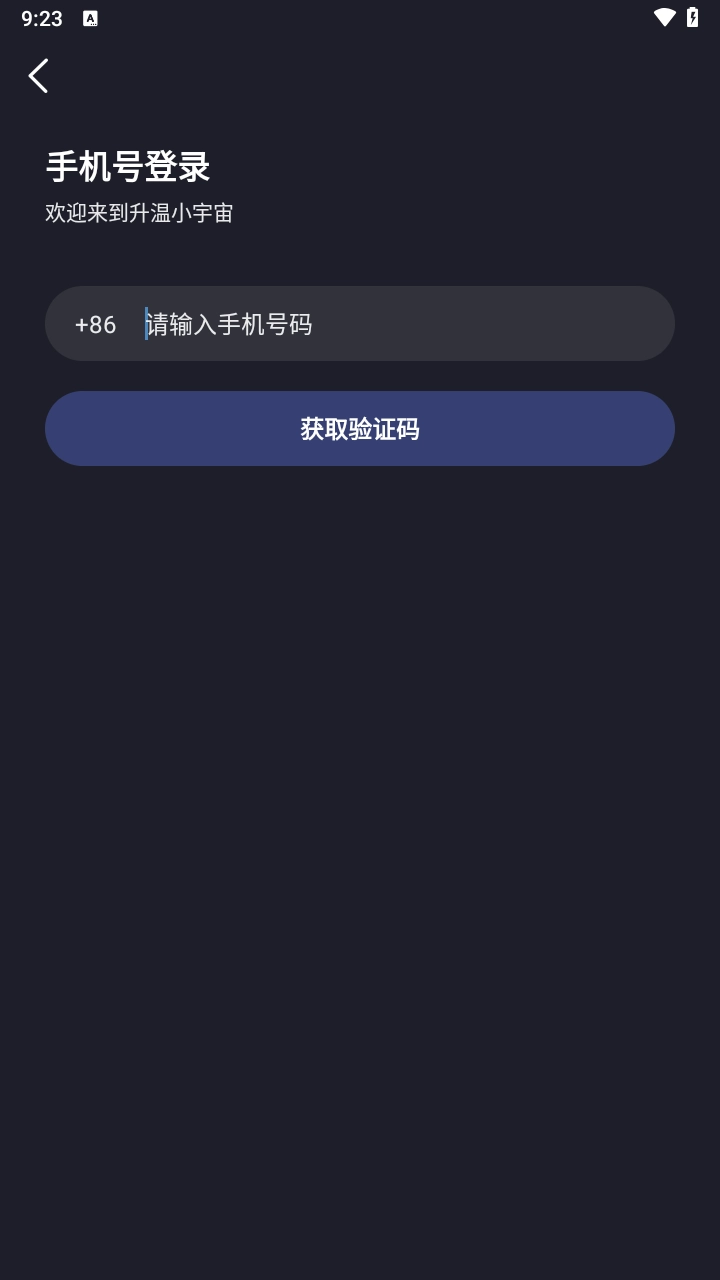This screenshot has height=1280, width=720.
Task: Tap the clock showing 9:23
Action: coord(41,17)
